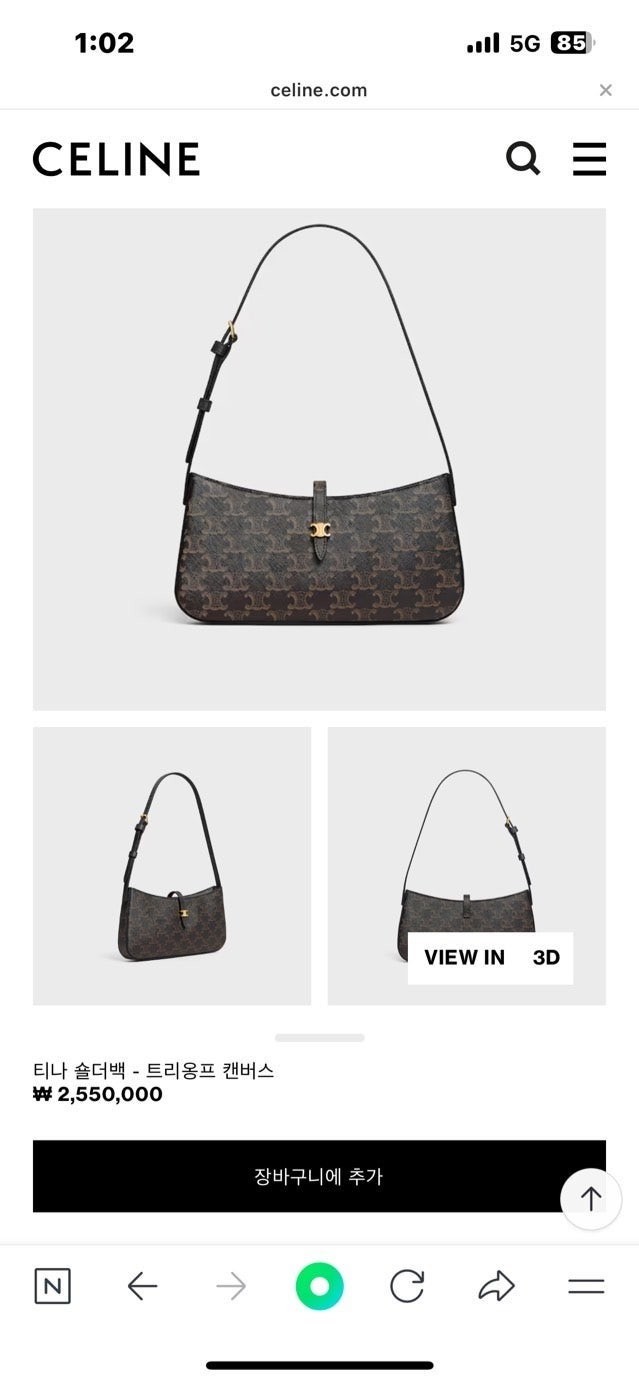This screenshot has width=639, height=1385.
Task: Open the search magnifier icon
Action: tap(522, 158)
